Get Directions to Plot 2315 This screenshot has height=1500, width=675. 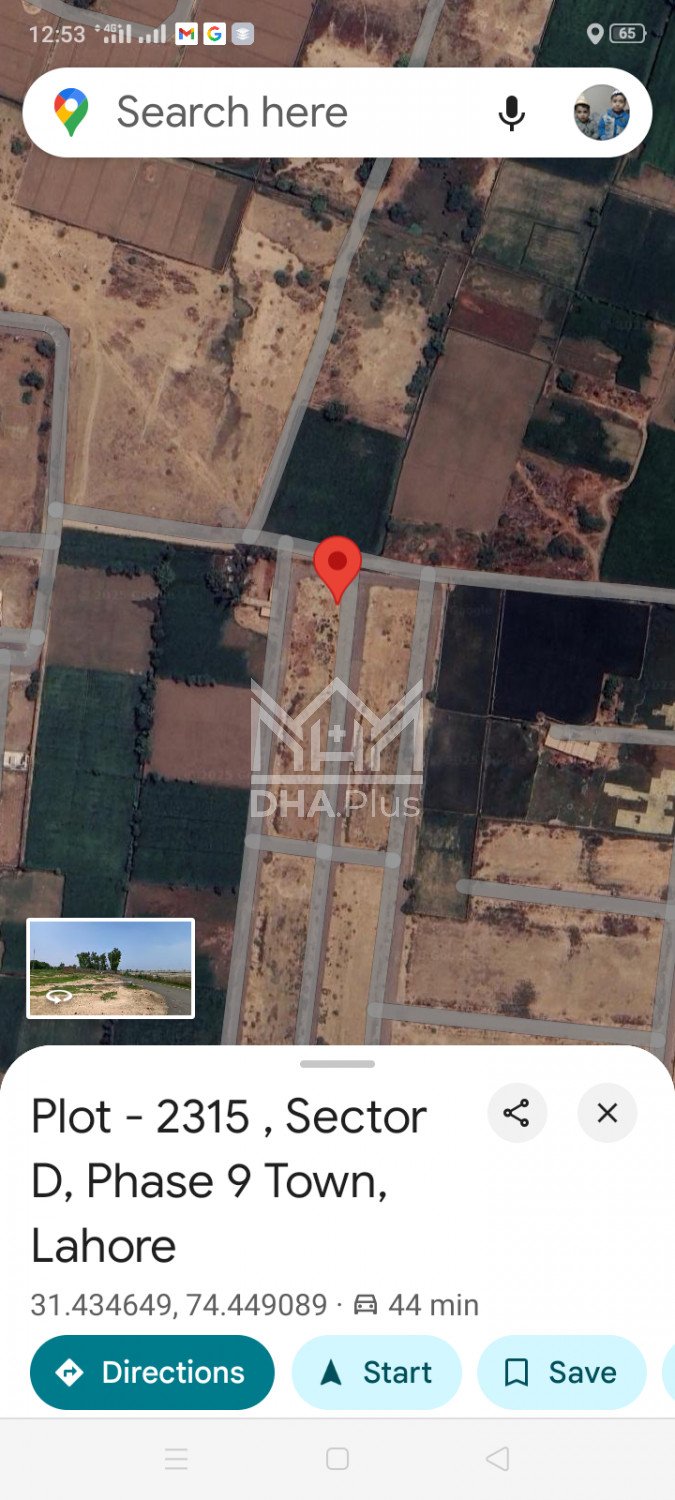pos(152,1372)
